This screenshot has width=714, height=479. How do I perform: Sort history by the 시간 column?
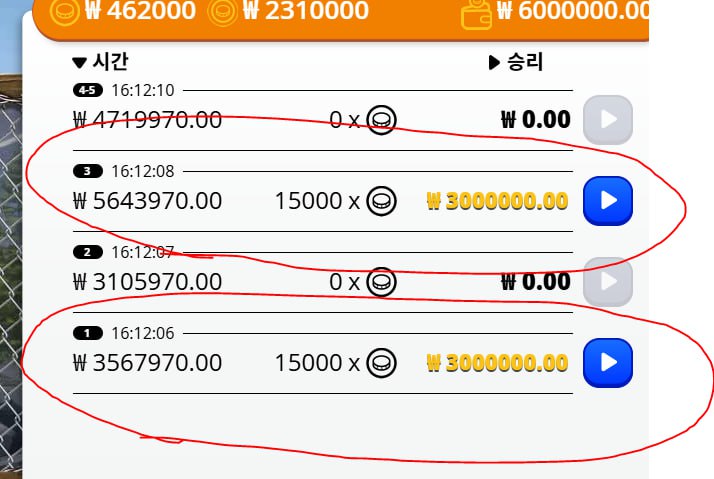click(101, 62)
